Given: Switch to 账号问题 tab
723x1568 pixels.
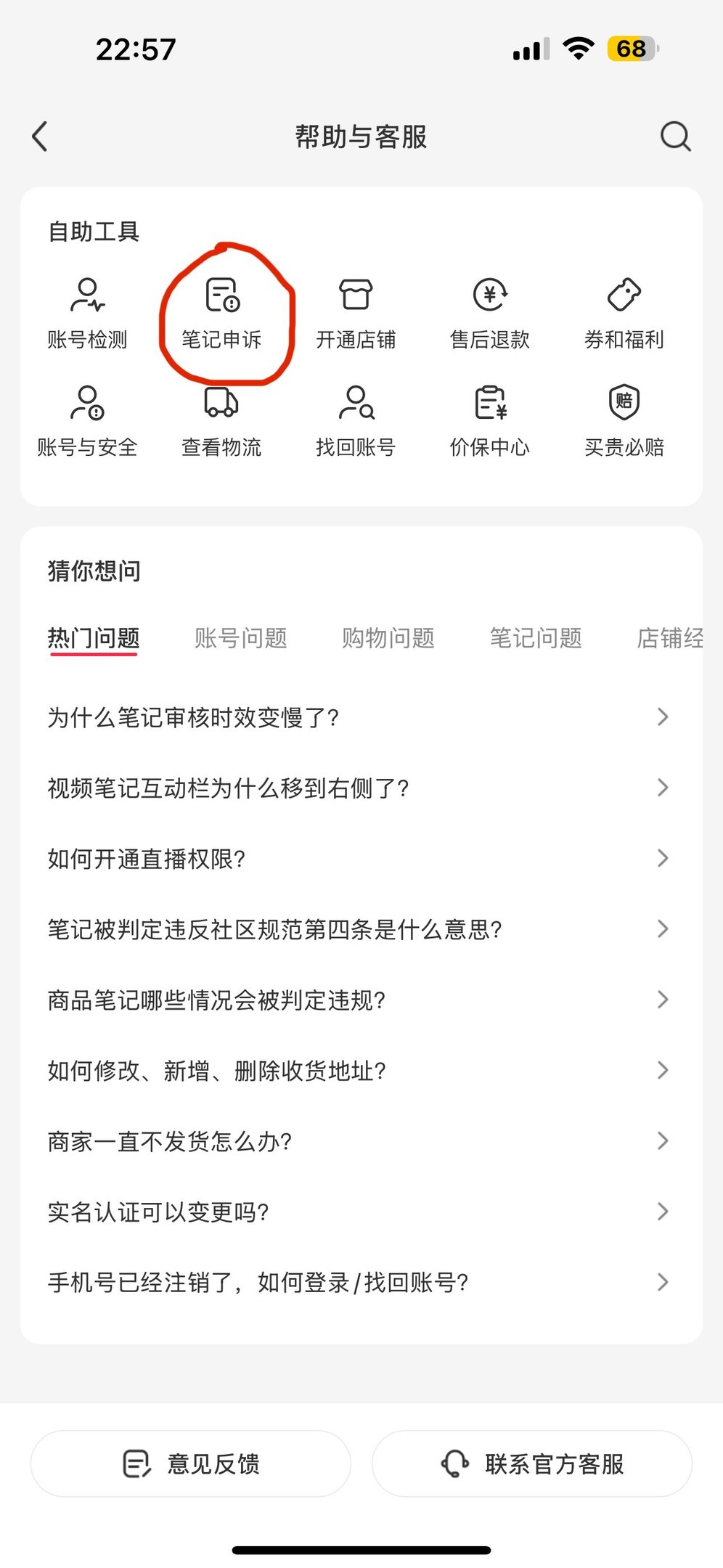Looking at the screenshot, I should click(241, 638).
